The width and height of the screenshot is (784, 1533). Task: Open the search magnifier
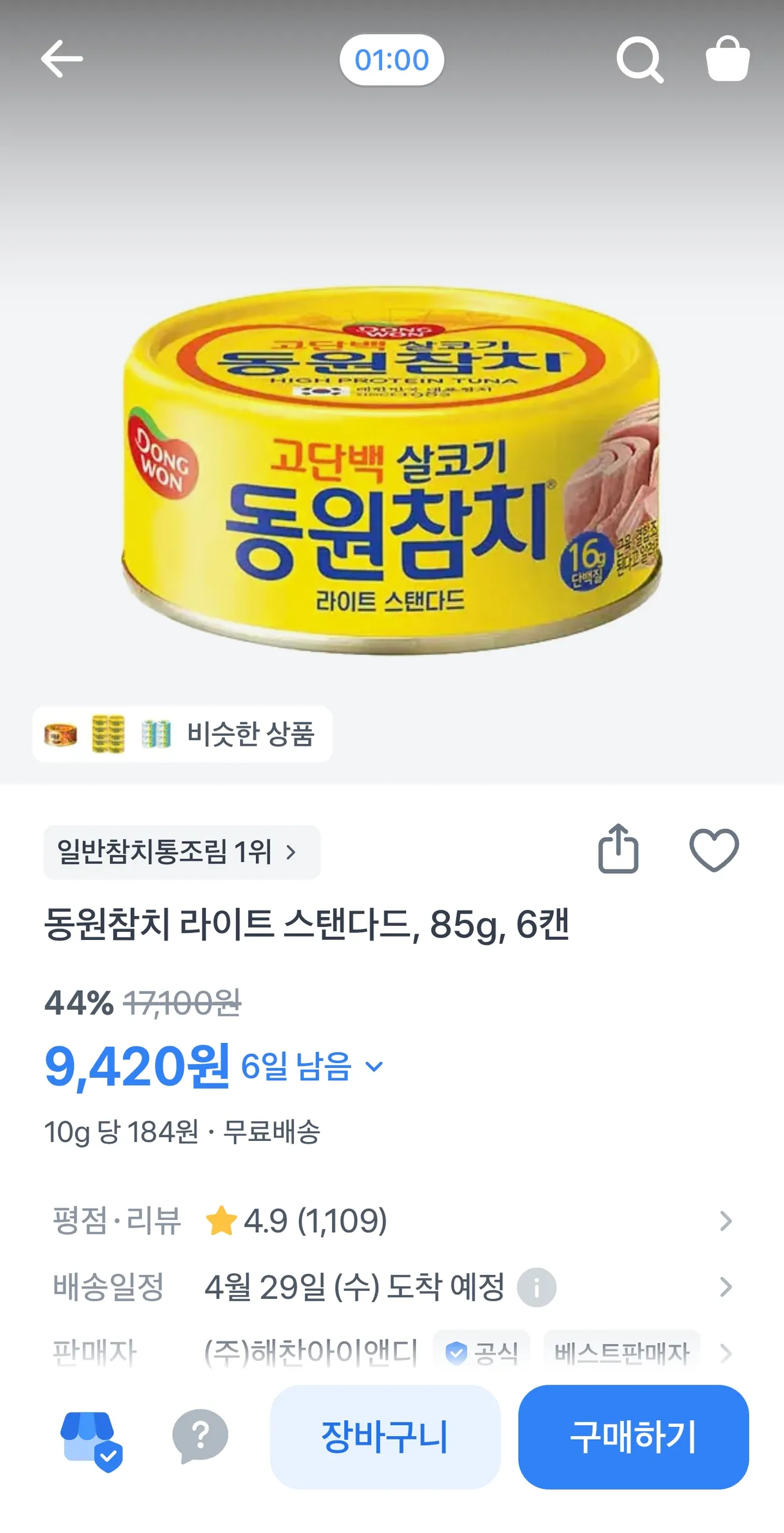click(639, 59)
